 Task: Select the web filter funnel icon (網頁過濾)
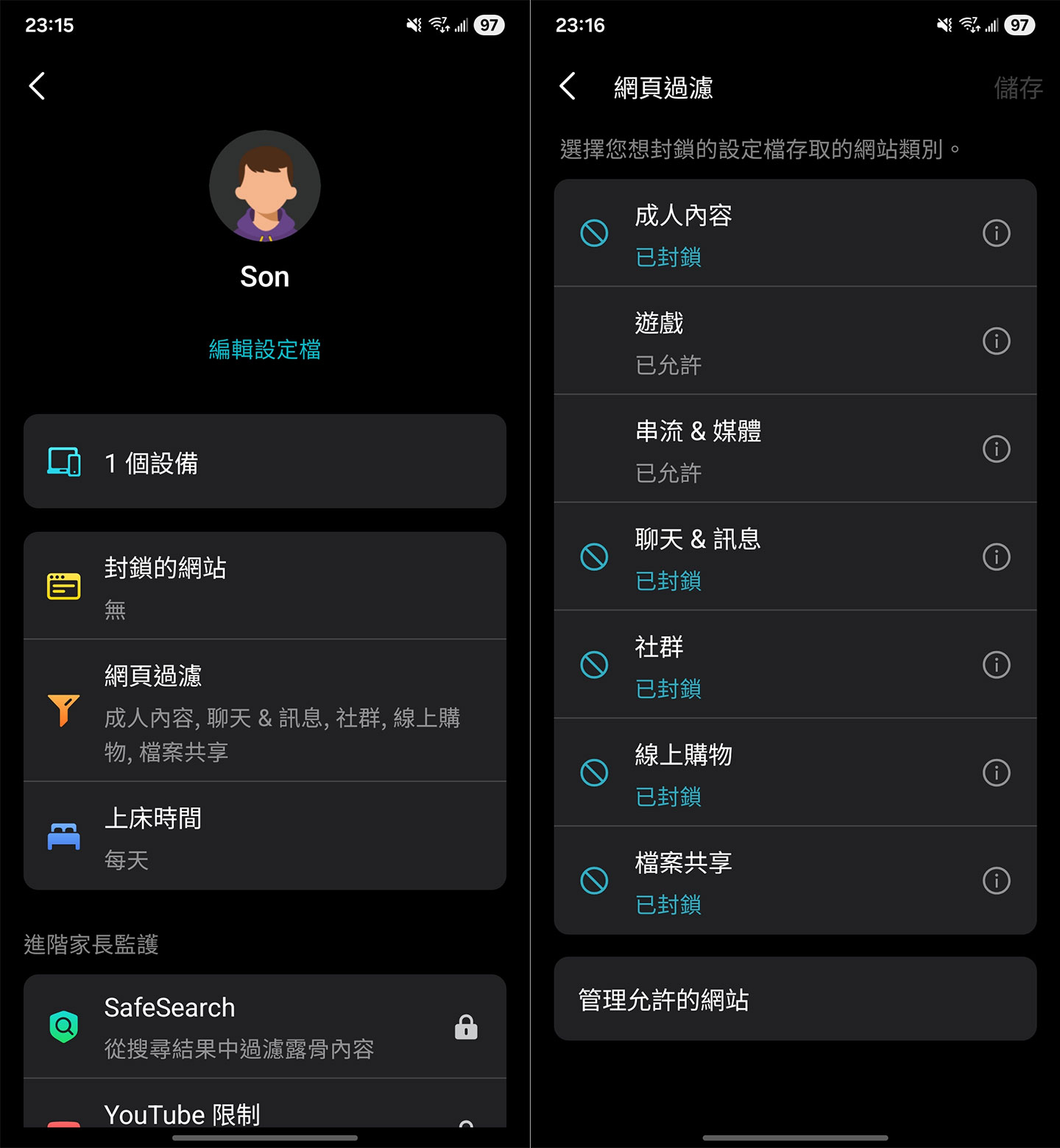(x=64, y=712)
